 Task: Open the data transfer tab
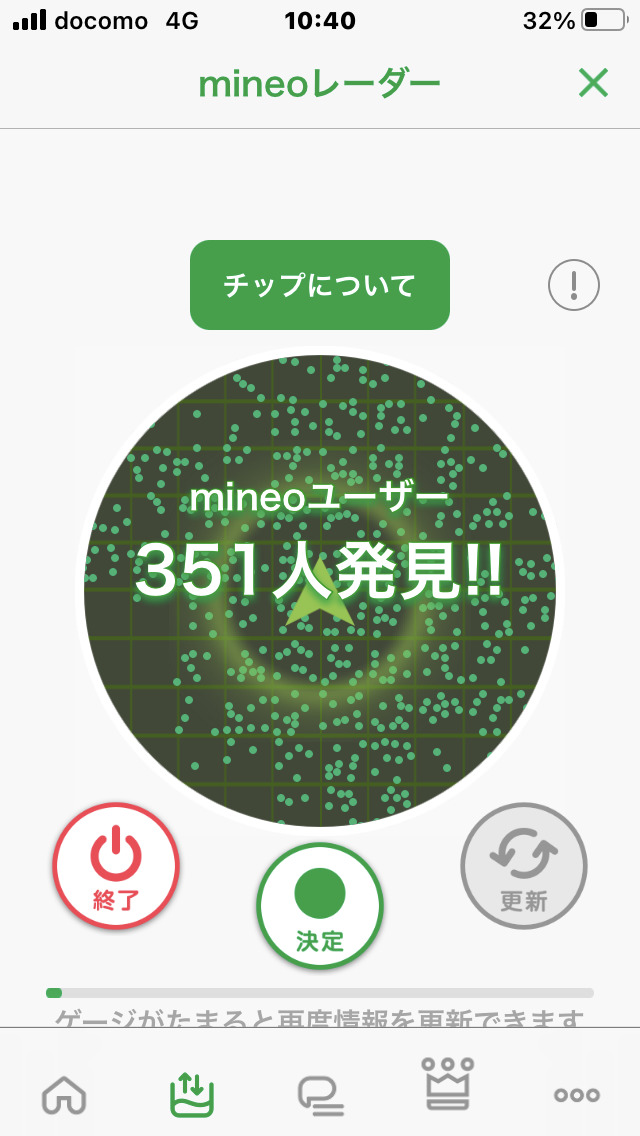192,1093
